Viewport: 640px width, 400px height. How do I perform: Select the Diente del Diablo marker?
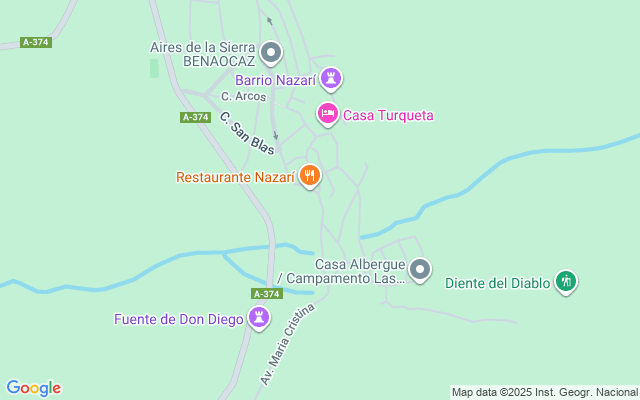tap(567, 282)
